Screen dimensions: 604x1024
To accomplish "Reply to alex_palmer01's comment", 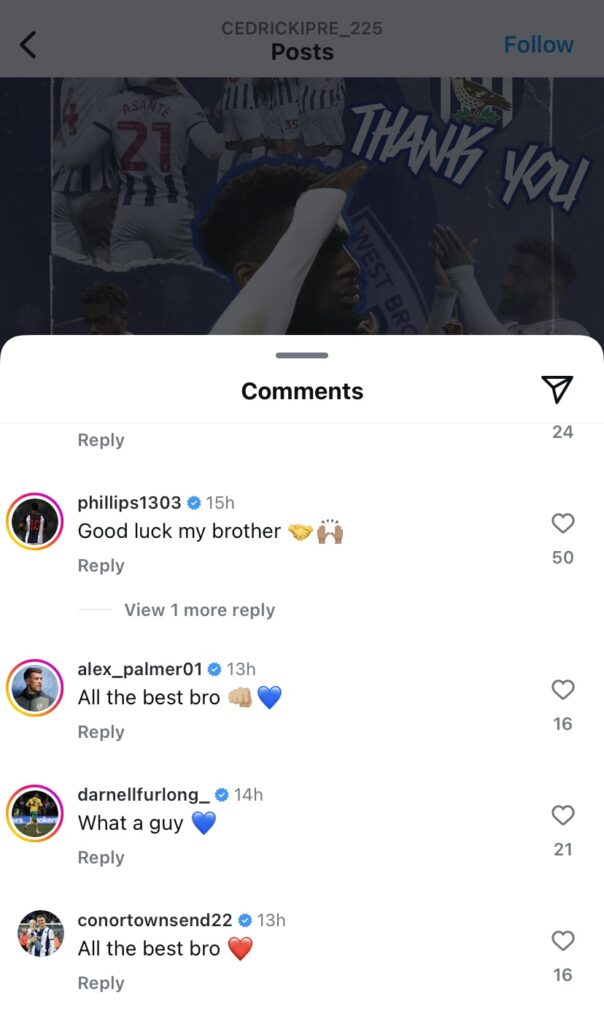I will coord(101,732).
